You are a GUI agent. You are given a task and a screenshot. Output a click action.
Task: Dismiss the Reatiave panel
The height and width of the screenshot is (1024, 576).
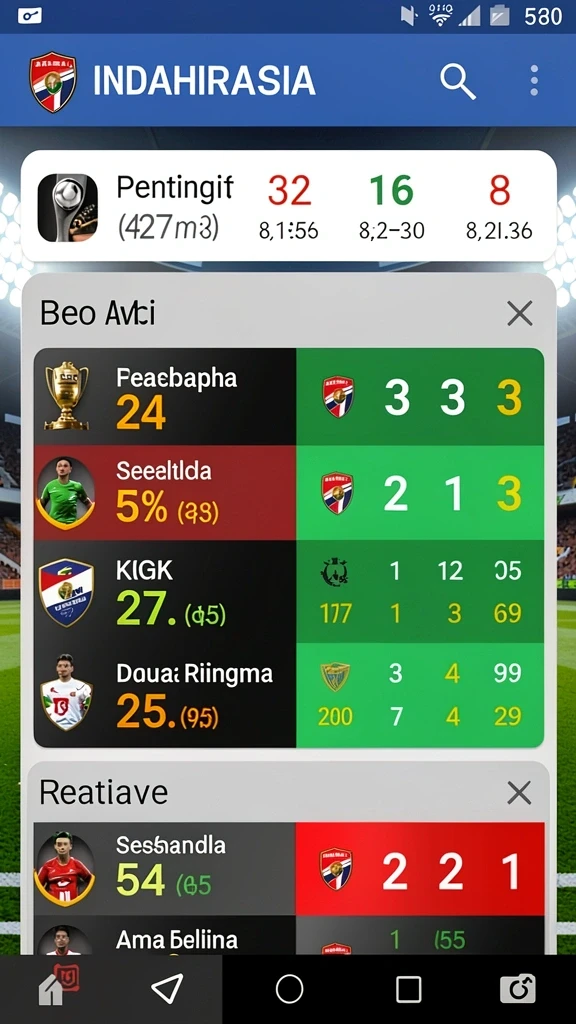(519, 793)
